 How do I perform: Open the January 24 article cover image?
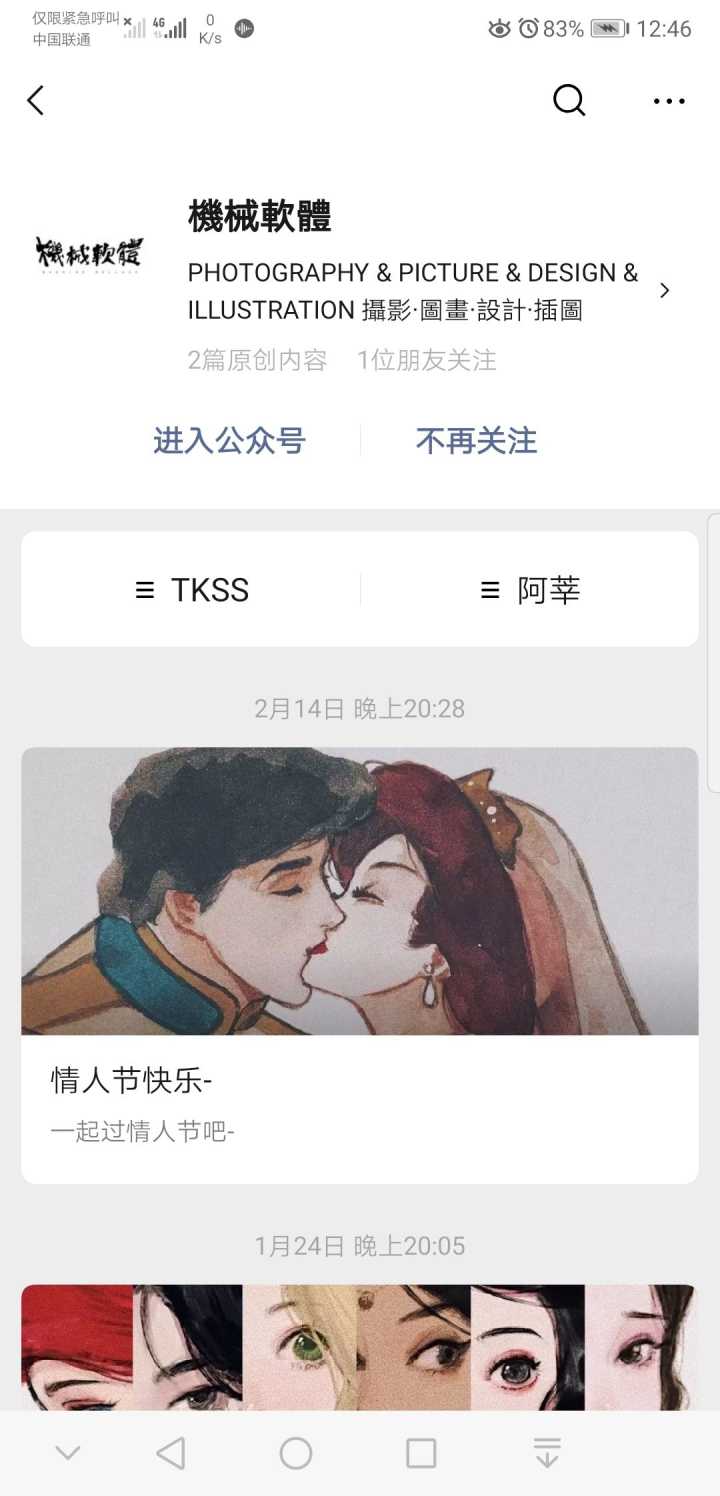tap(360, 1350)
